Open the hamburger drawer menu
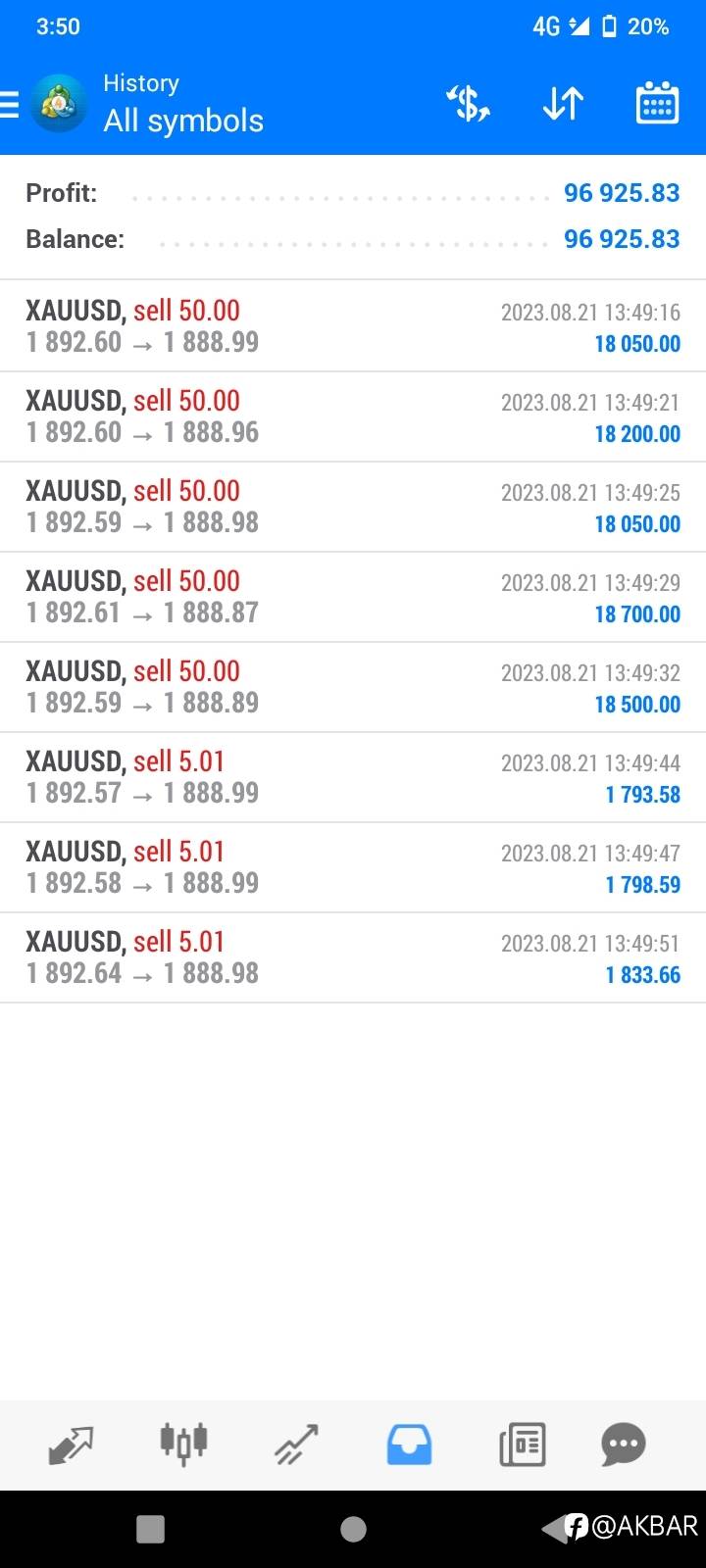Image resolution: width=706 pixels, height=1568 pixels. (10, 104)
